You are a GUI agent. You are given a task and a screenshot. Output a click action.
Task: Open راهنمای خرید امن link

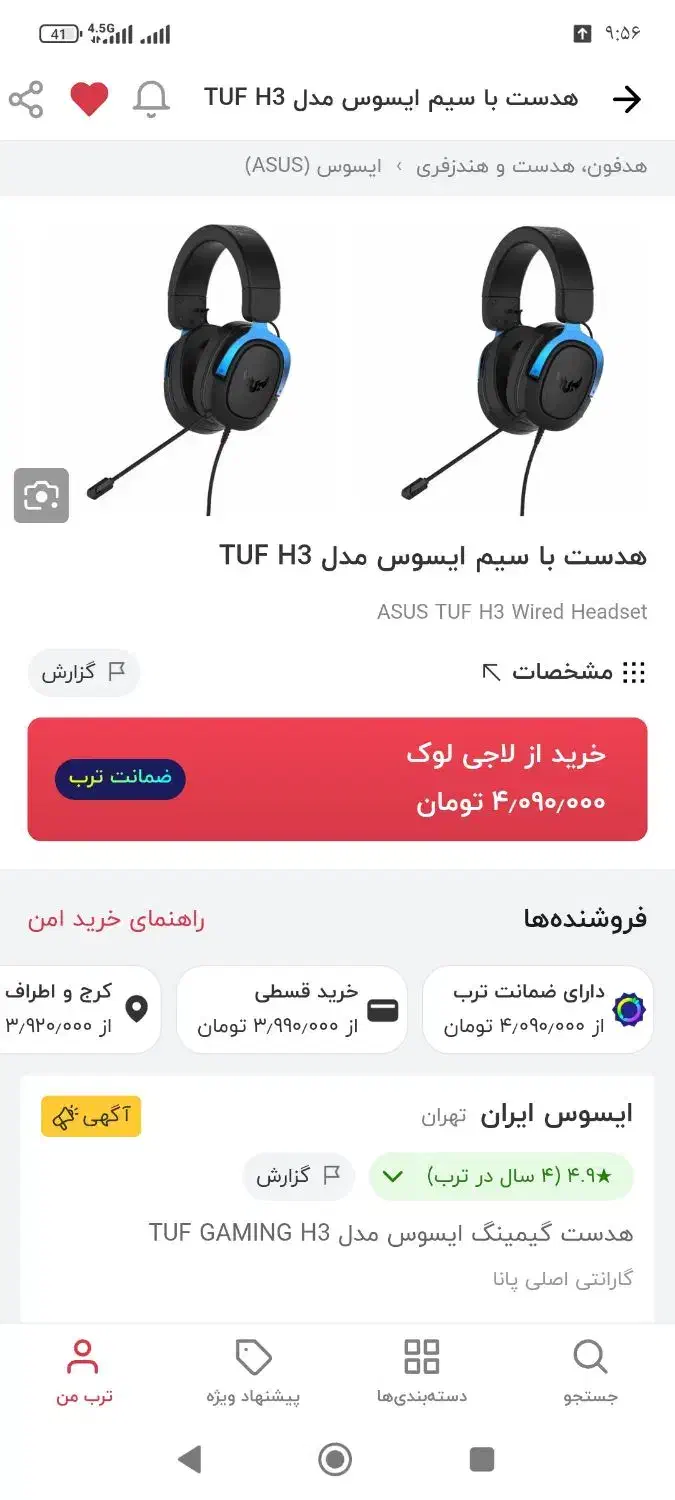click(x=116, y=919)
